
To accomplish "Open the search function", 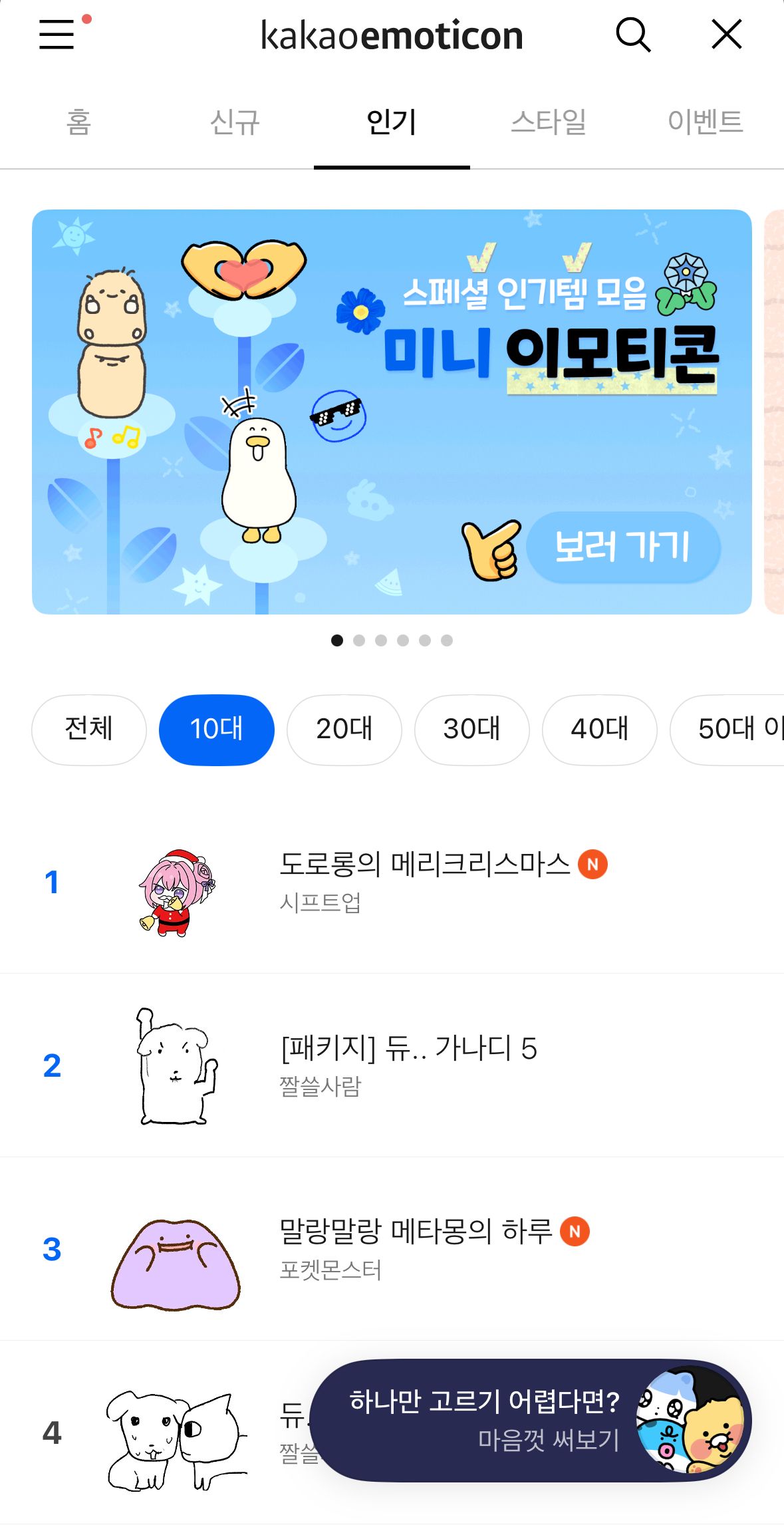I will tap(634, 35).
